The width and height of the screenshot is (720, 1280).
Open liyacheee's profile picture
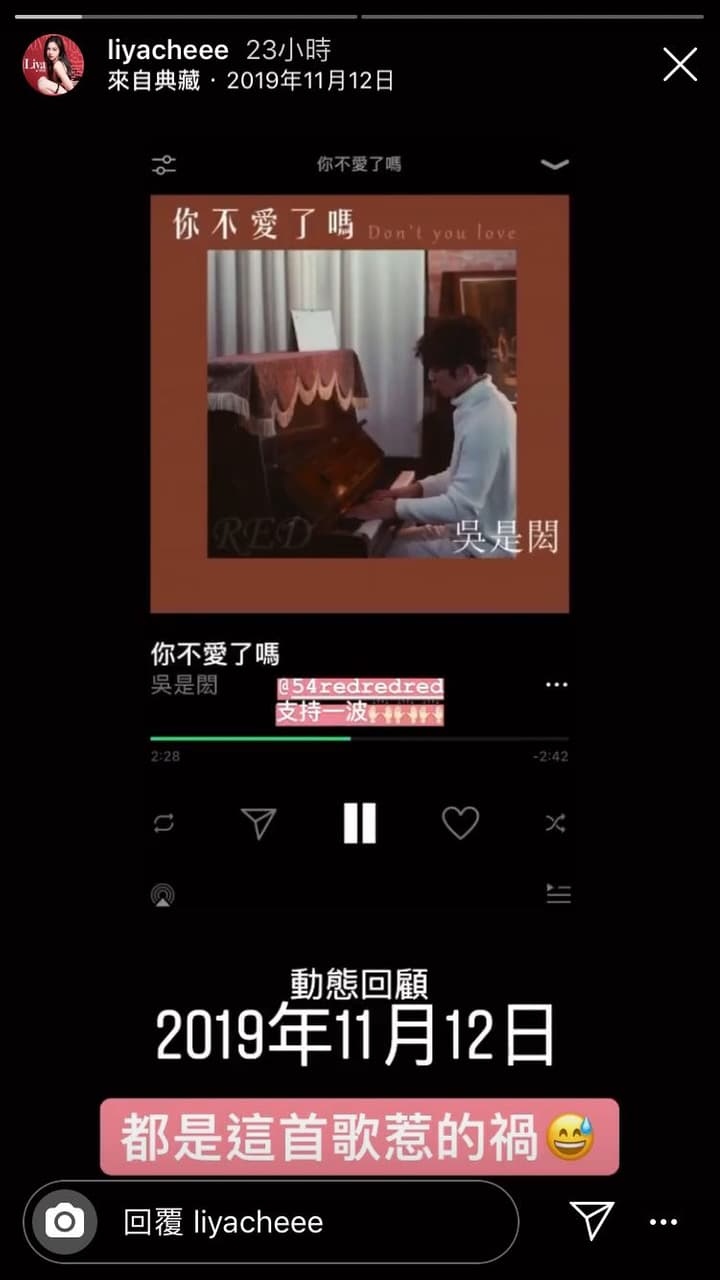(53, 65)
